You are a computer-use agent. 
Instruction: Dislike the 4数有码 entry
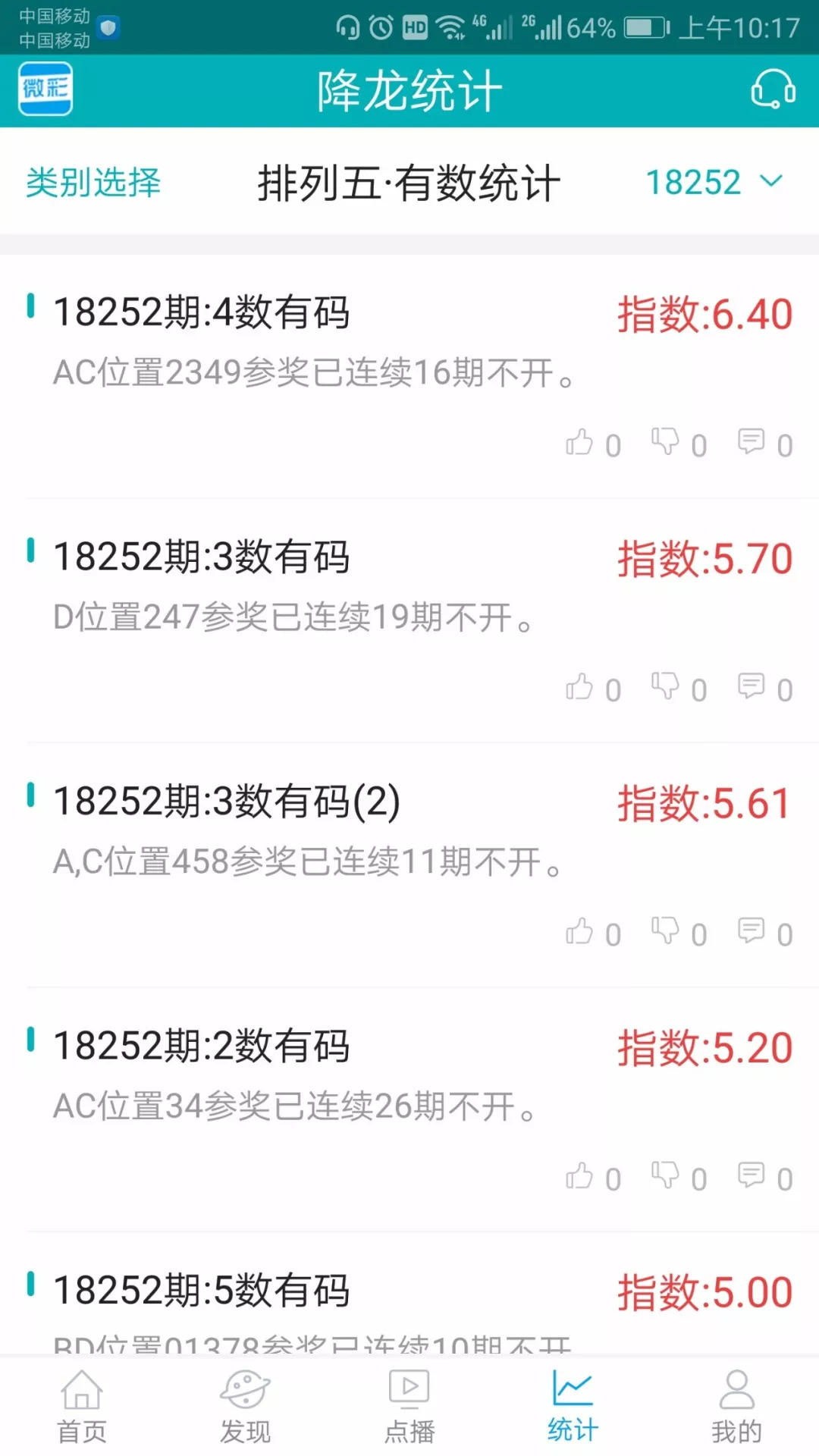679,444
